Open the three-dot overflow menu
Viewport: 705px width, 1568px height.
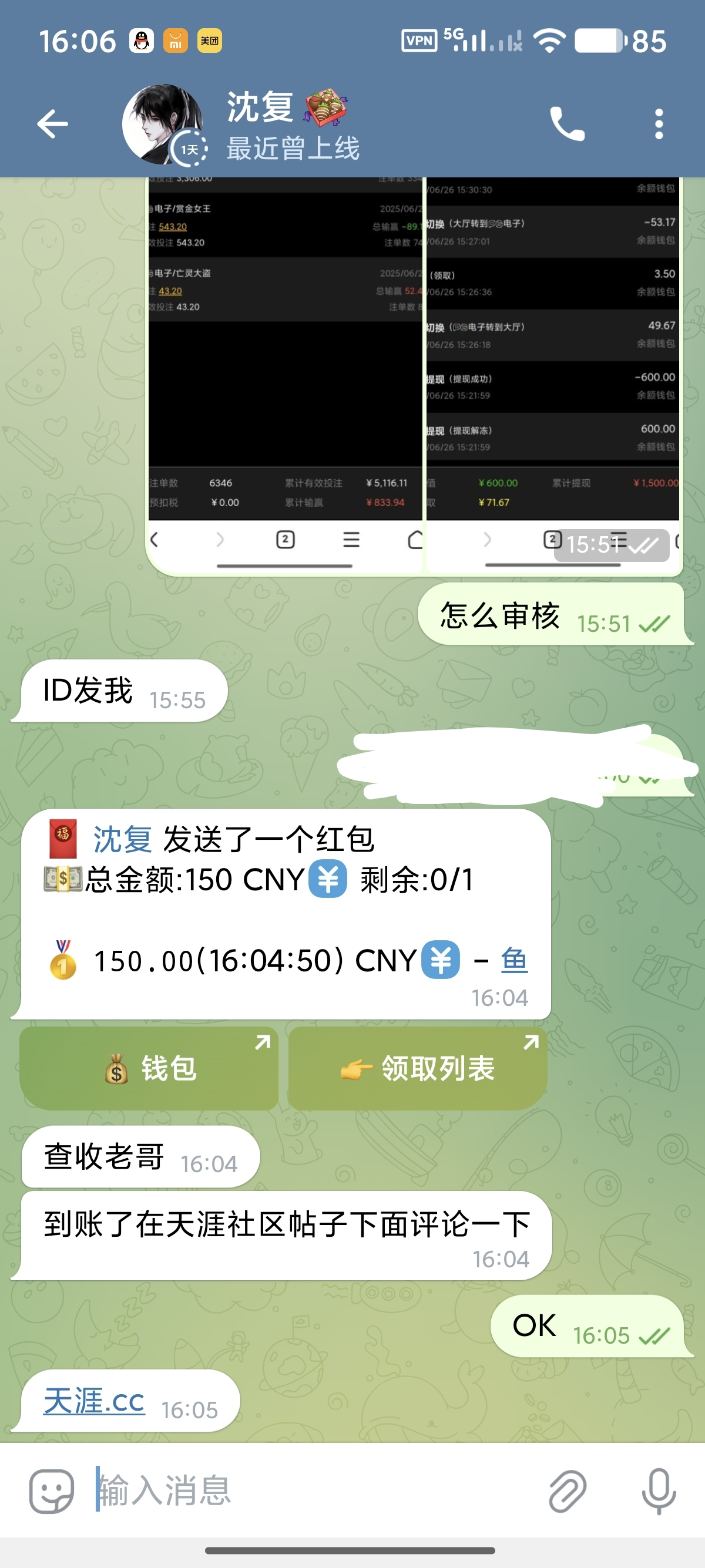point(659,125)
